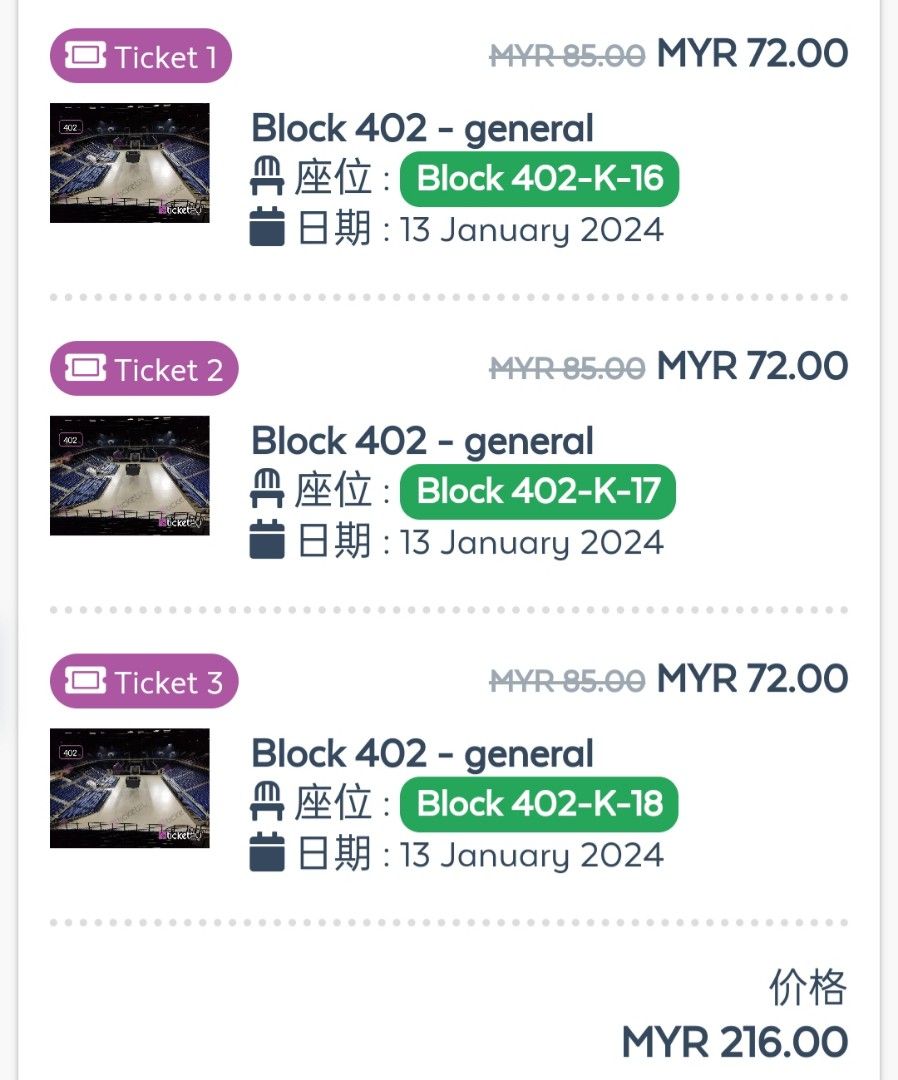Screen dimensions: 898x1080
Task: Click the venue thumbnail for Ticket 1
Action: point(129,165)
